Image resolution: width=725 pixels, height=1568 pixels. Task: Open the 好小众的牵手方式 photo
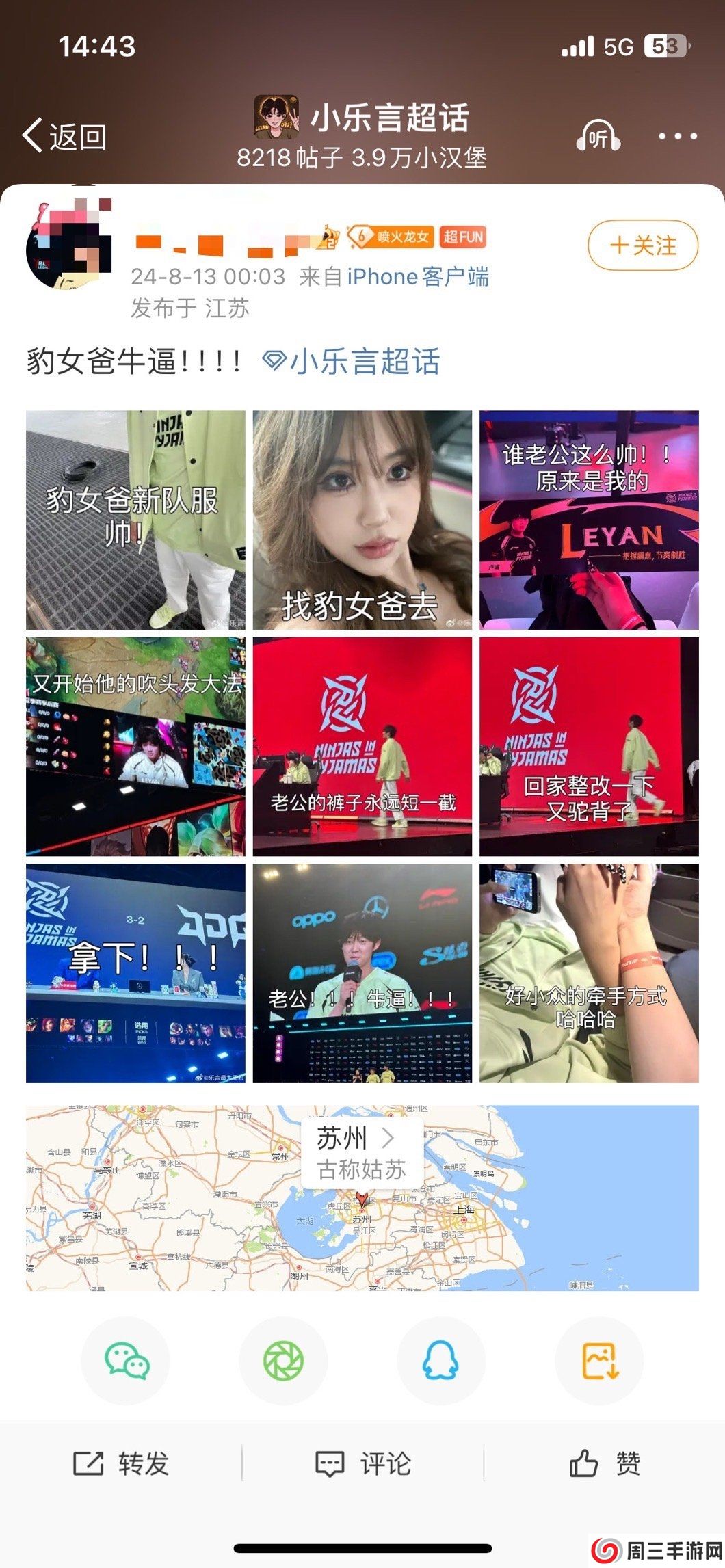(x=589, y=973)
